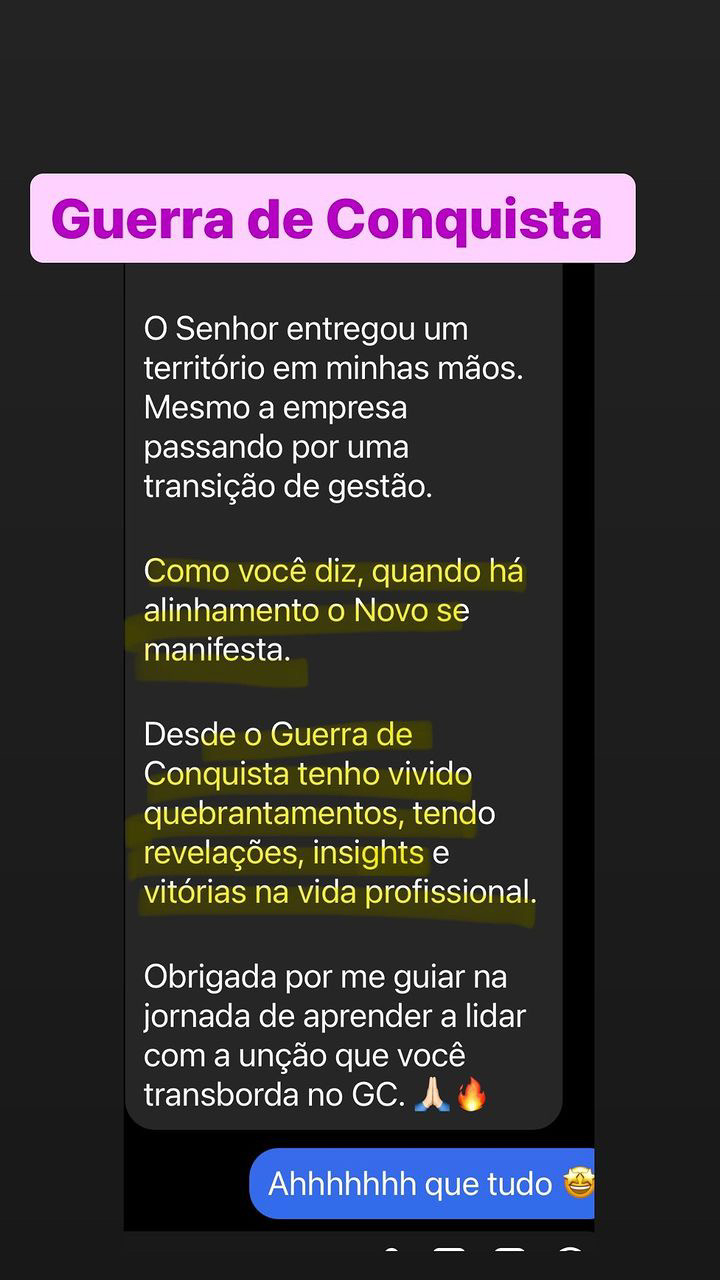Tap the highlighted word 'manifesta'
This screenshot has height=1280, width=720.
tap(213, 650)
